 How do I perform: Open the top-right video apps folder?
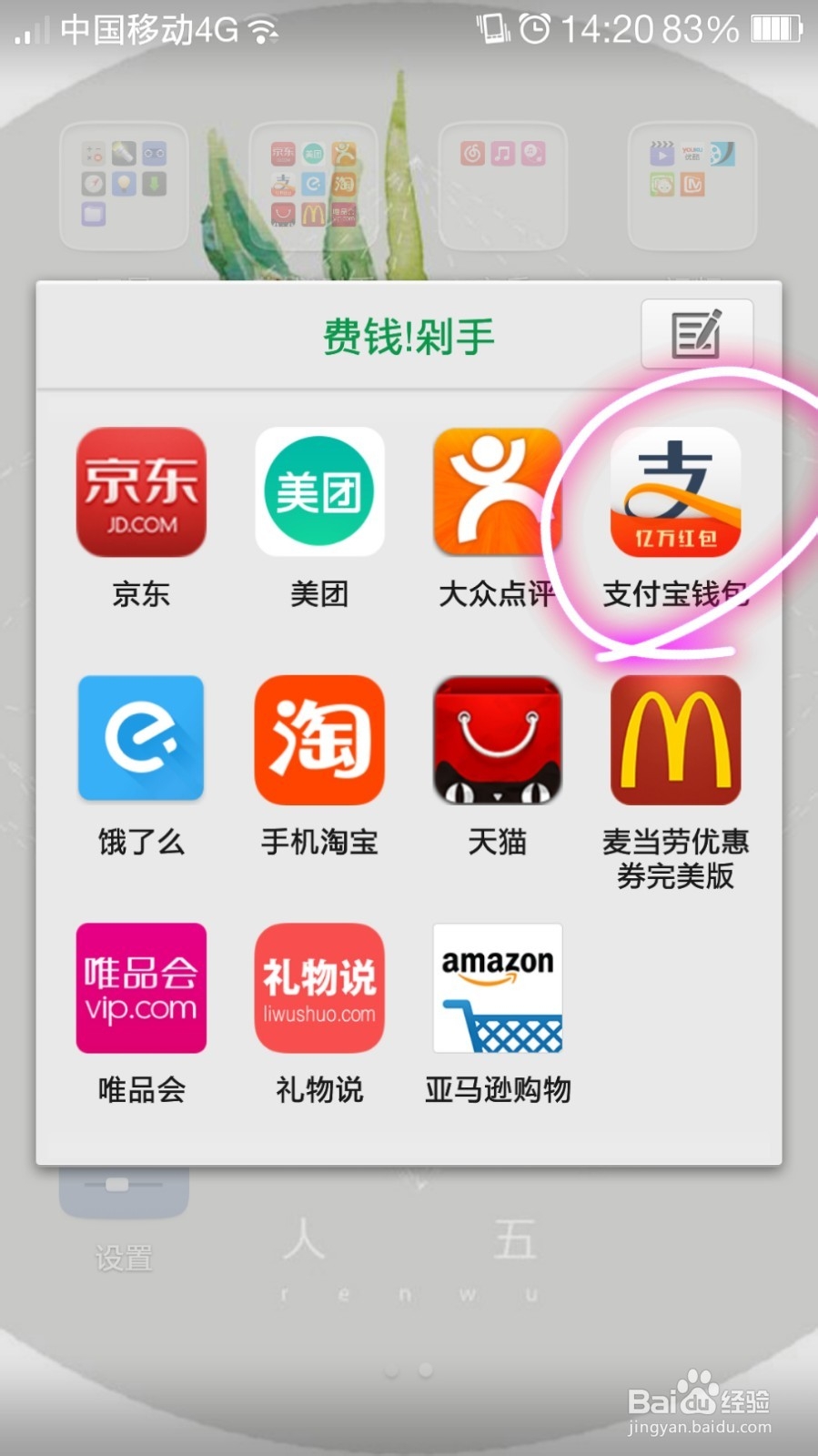692,186
